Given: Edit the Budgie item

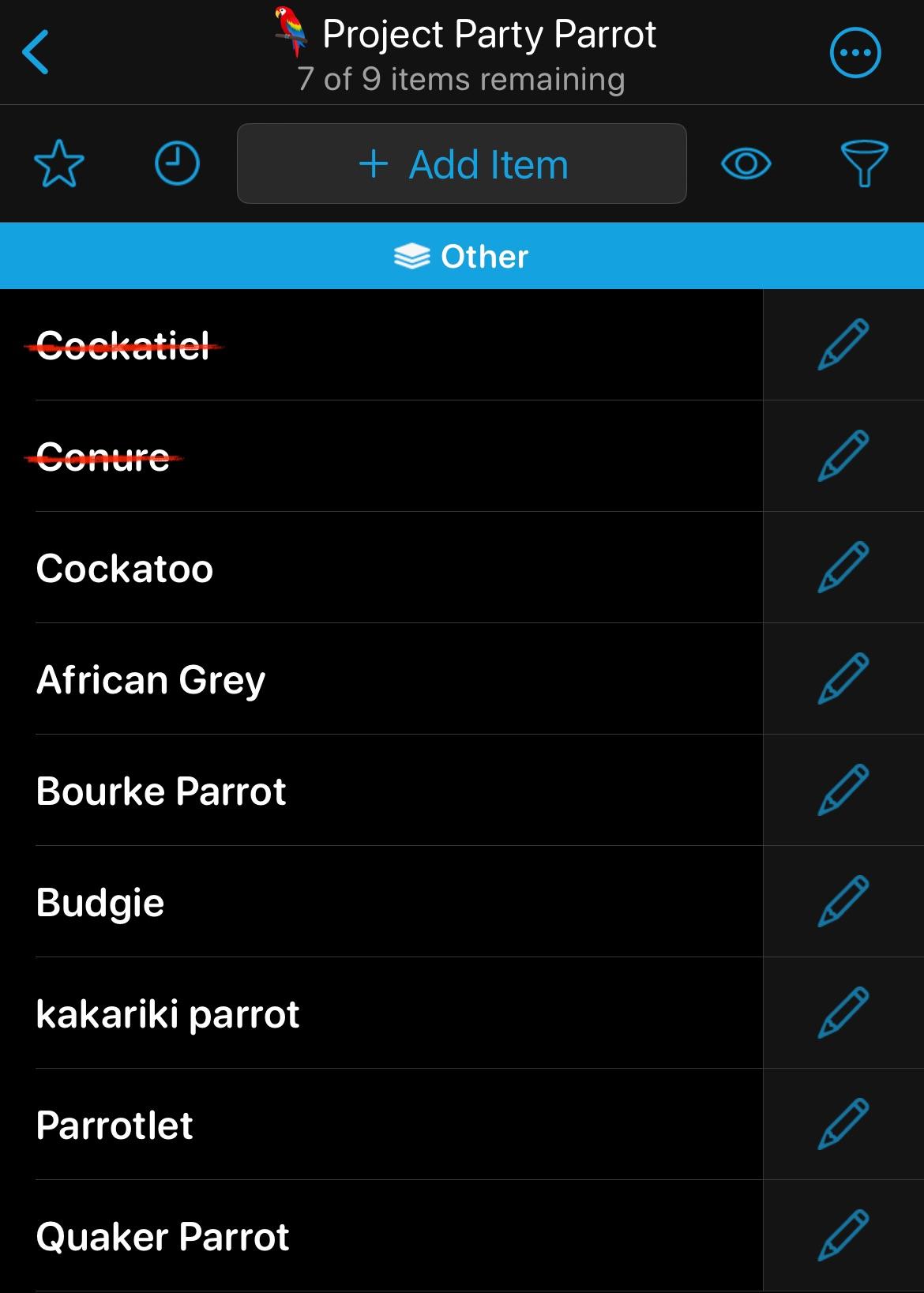Looking at the screenshot, I should tap(843, 901).
